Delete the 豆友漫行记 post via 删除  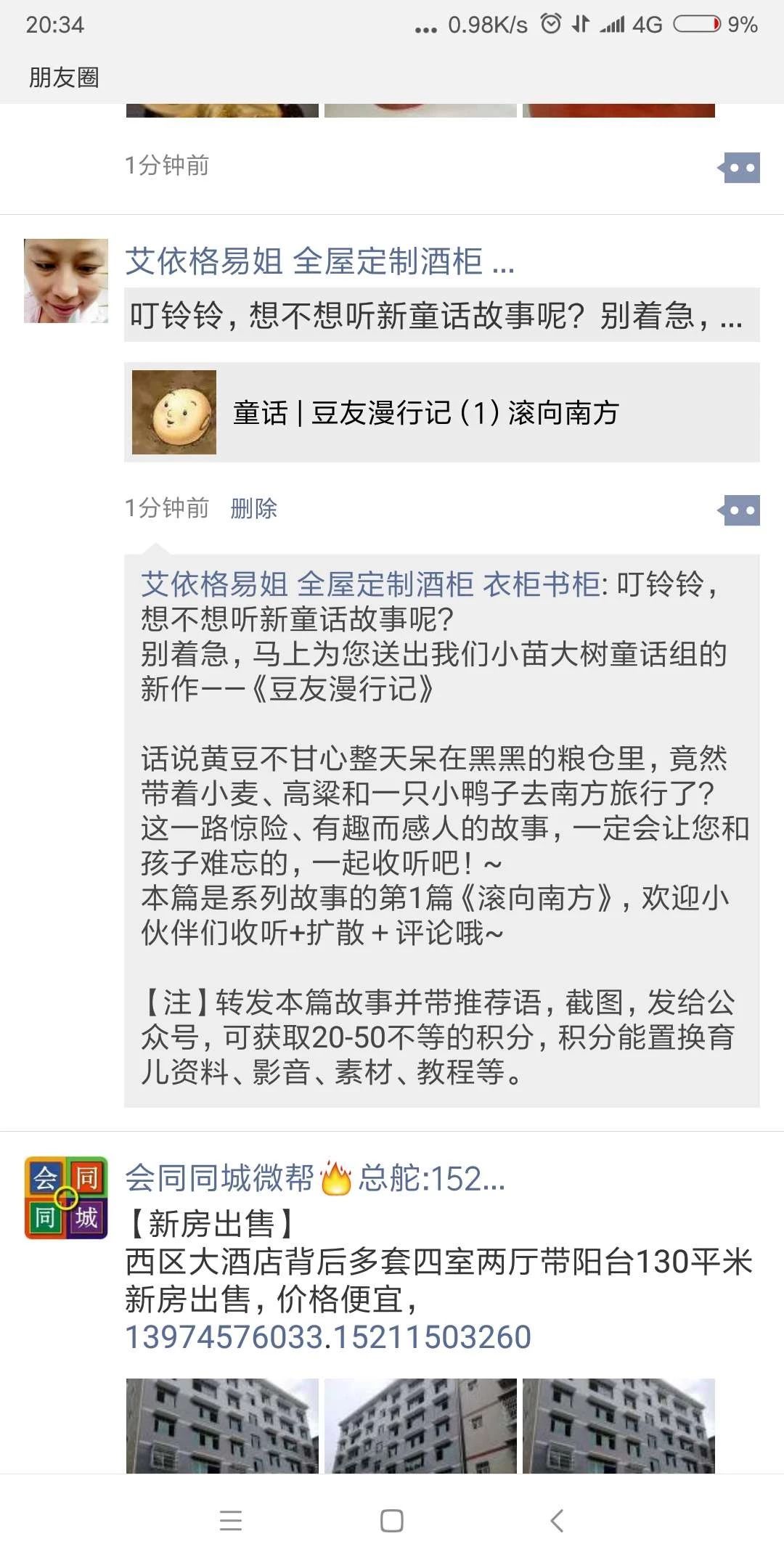click(x=253, y=508)
